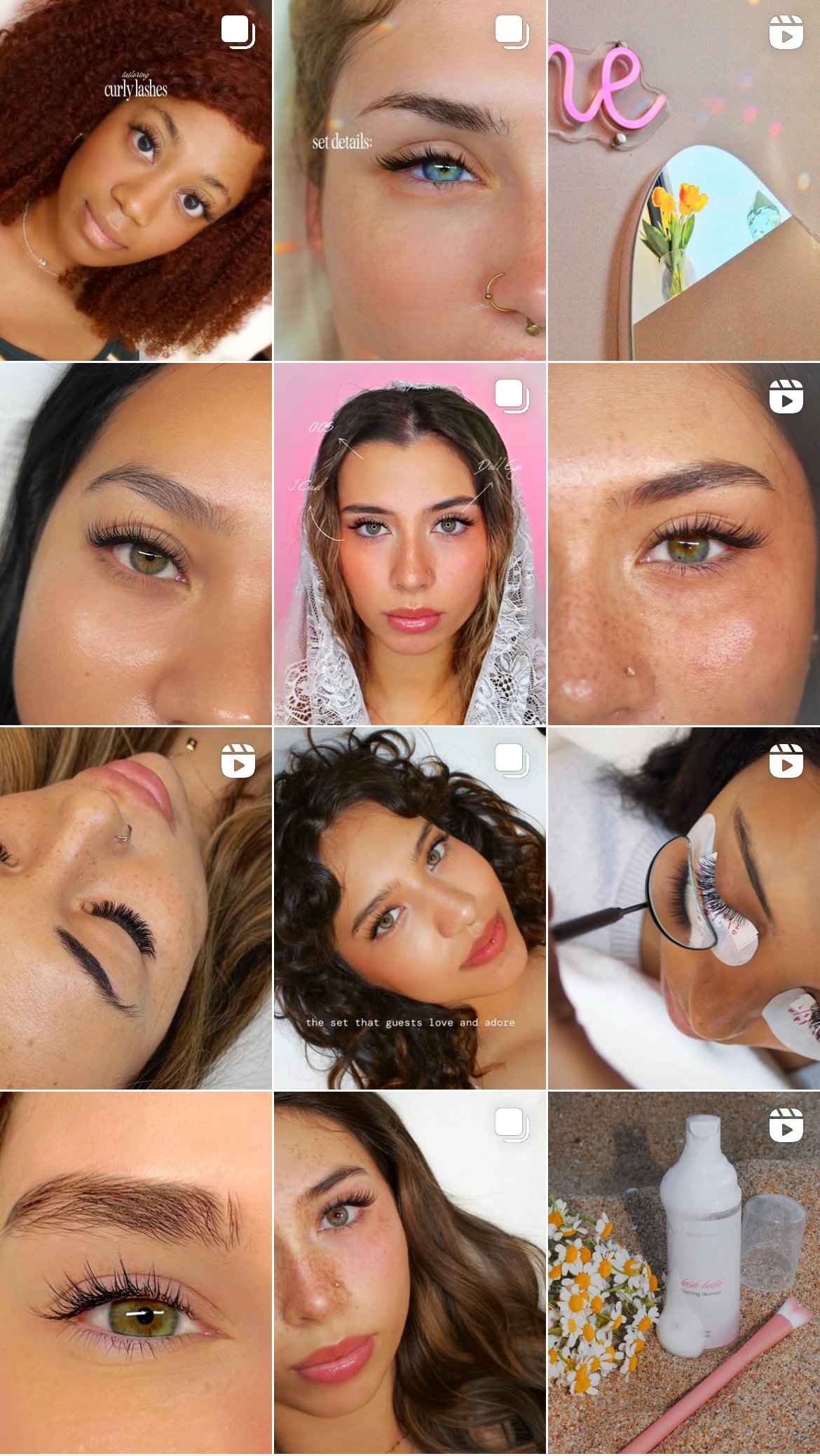Image resolution: width=820 pixels, height=1456 pixels.
Task: Open the pink-background lace veil portrait post
Action: coord(410,544)
